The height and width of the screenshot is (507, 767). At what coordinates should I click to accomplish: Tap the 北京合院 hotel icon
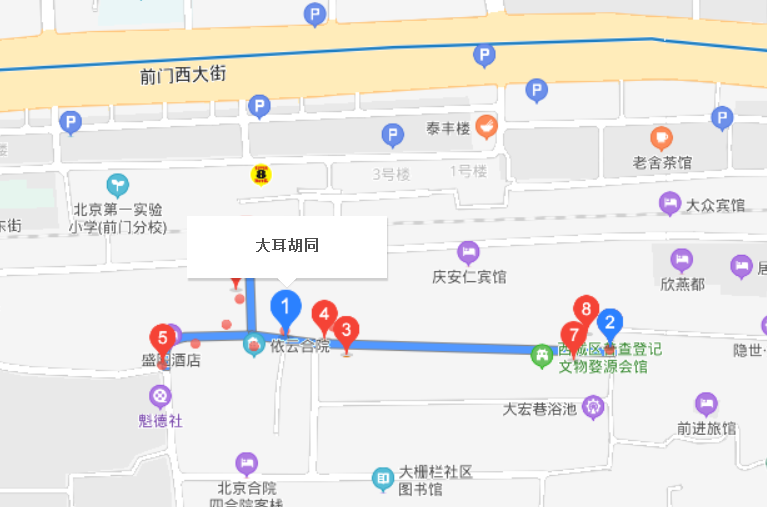click(x=246, y=463)
